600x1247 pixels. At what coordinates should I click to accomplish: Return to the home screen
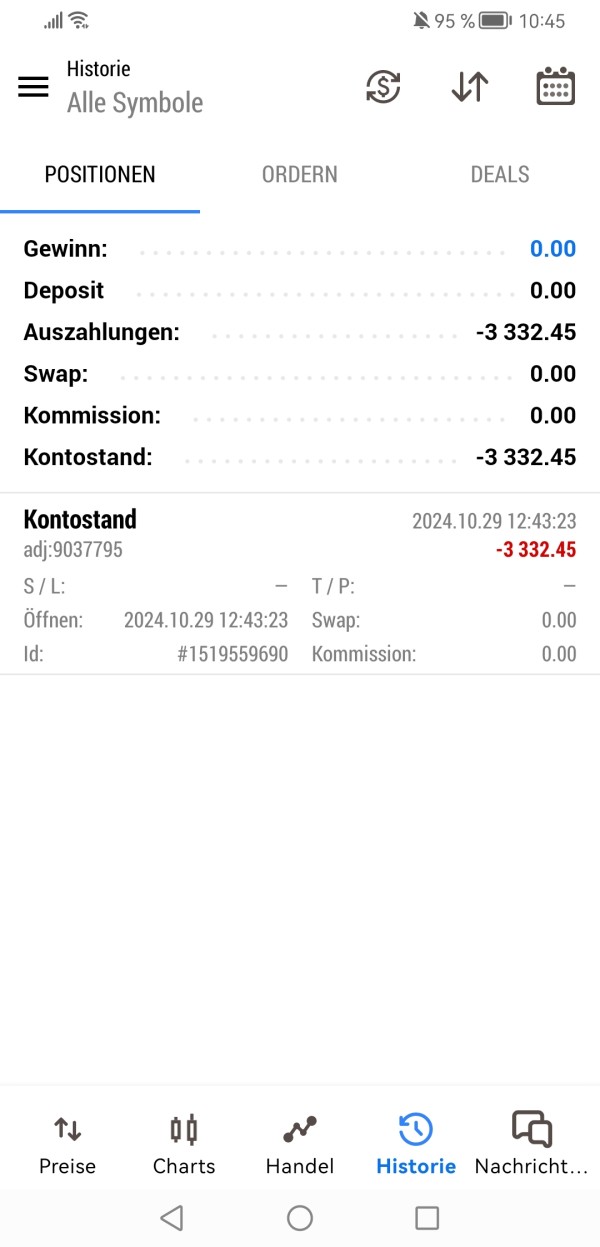tap(300, 1217)
